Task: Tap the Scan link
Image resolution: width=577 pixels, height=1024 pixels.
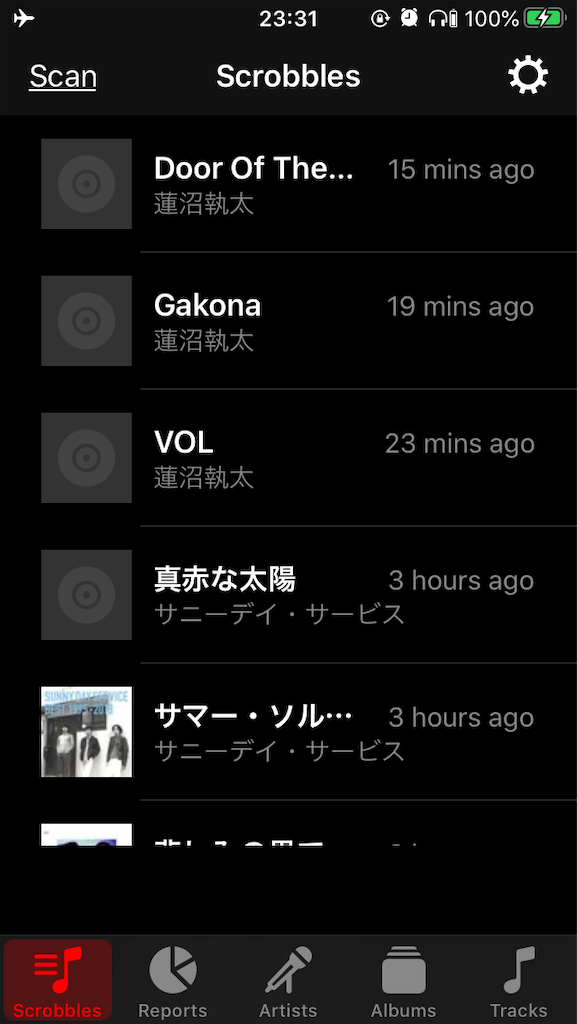Action: tap(63, 77)
